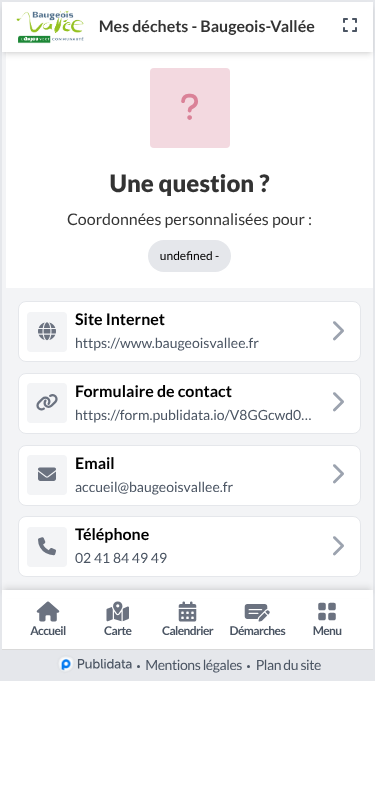View Mentions légales
Viewport: 375px width, 812px height.
coord(194,665)
